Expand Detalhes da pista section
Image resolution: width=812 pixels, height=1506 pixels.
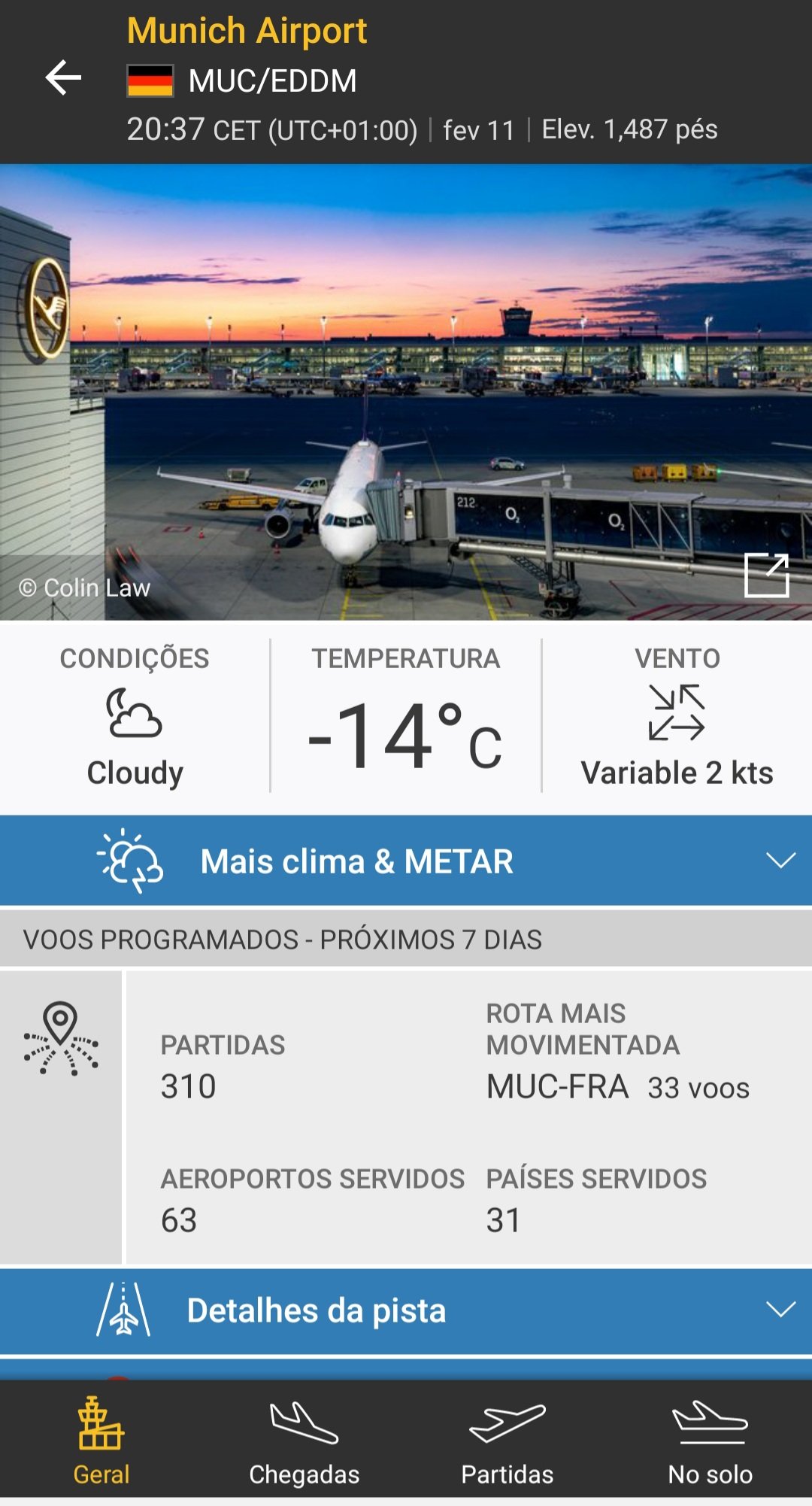pyautogui.click(x=406, y=1310)
